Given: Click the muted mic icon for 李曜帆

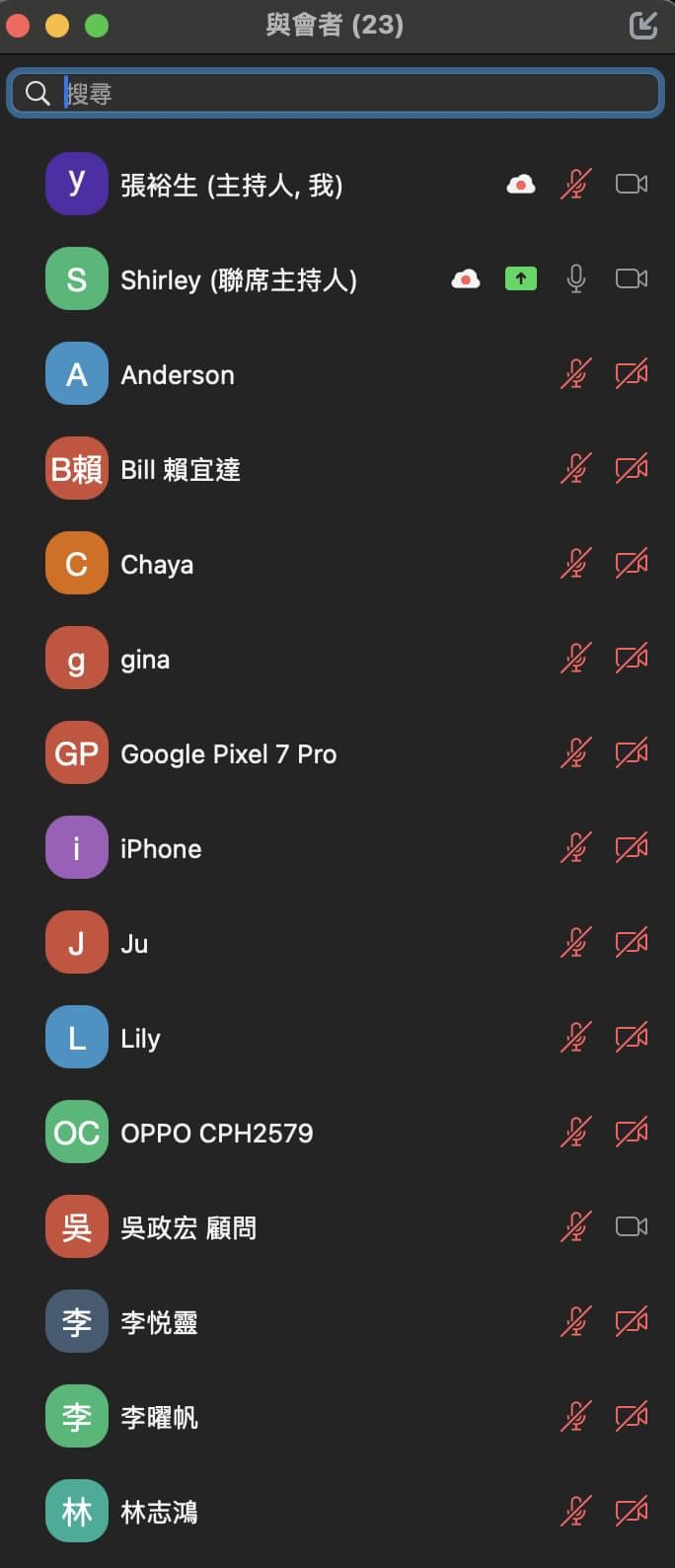Looking at the screenshot, I should 576,1416.
